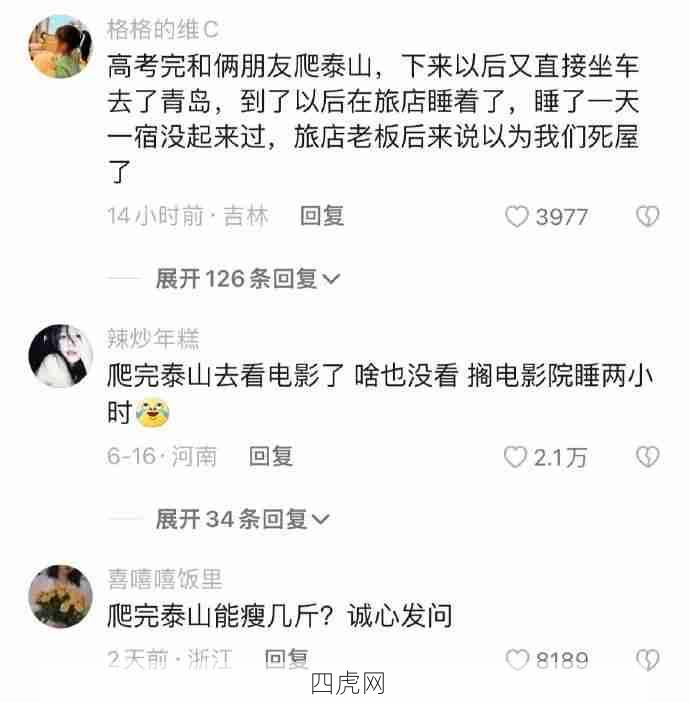Like 格格的维C's comment
Viewport: 690px width, 702px height.
click(516, 217)
